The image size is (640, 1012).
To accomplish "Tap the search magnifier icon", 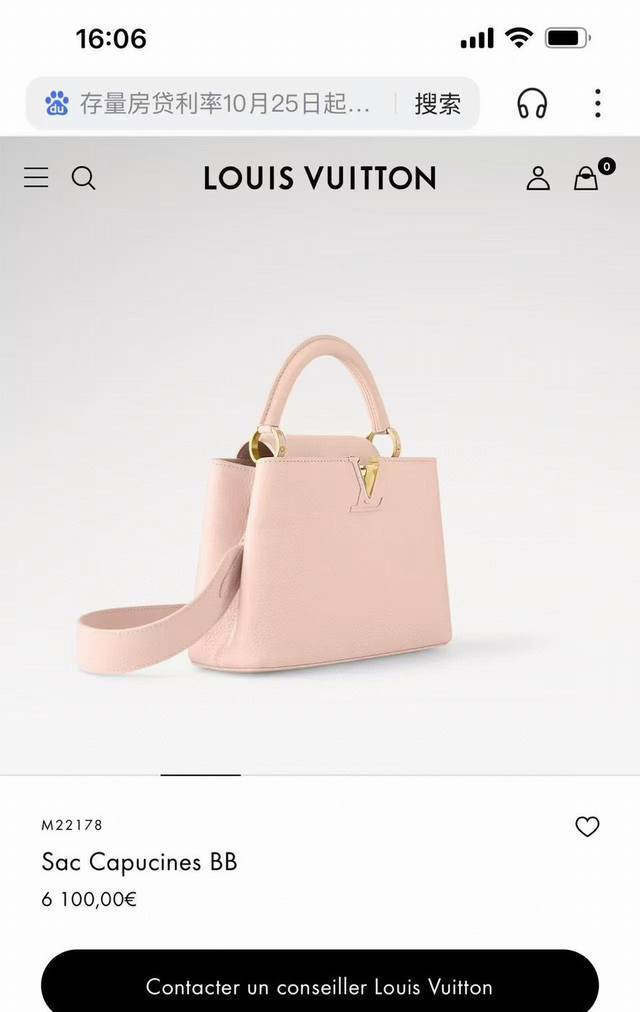I will pyautogui.click(x=84, y=178).
